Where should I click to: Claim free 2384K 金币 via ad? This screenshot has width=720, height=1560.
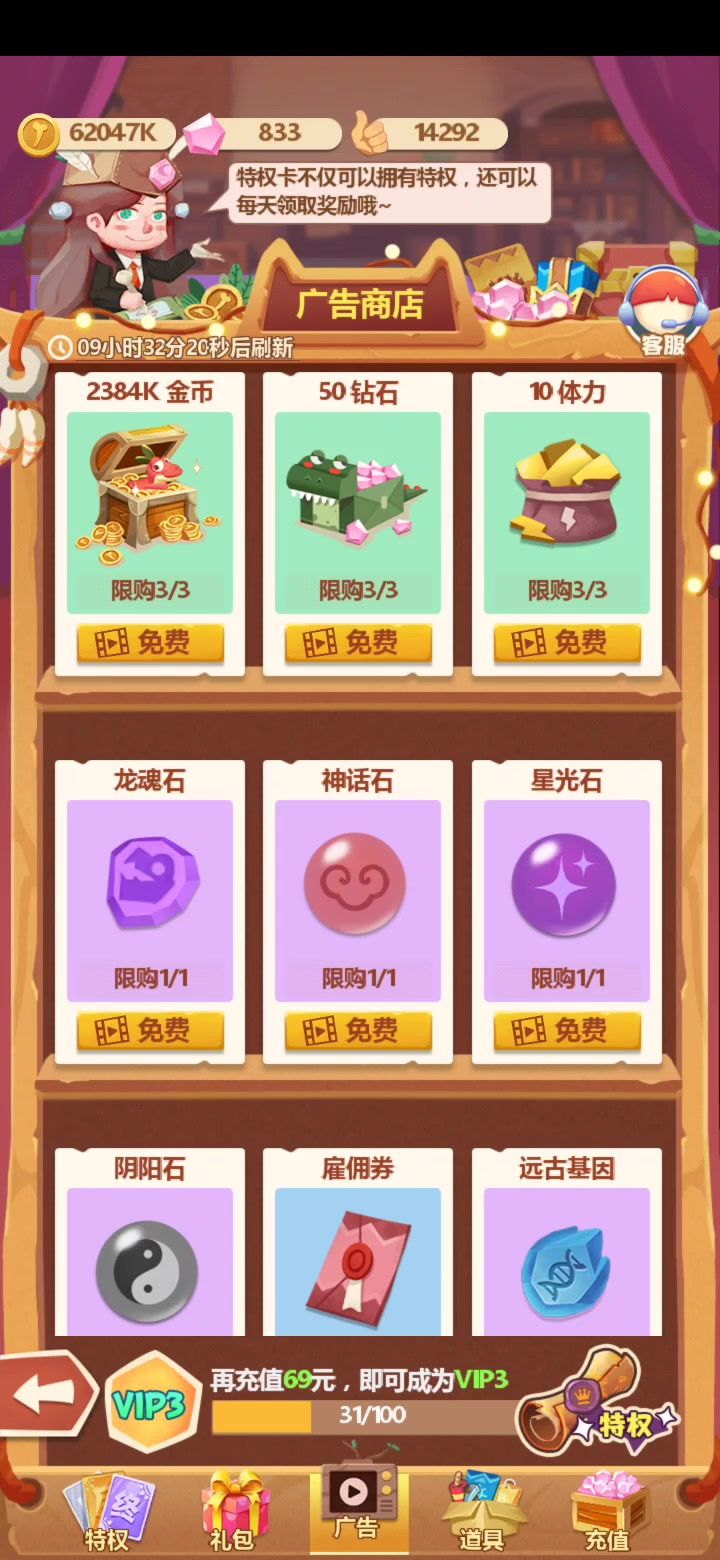coord(150,643)
